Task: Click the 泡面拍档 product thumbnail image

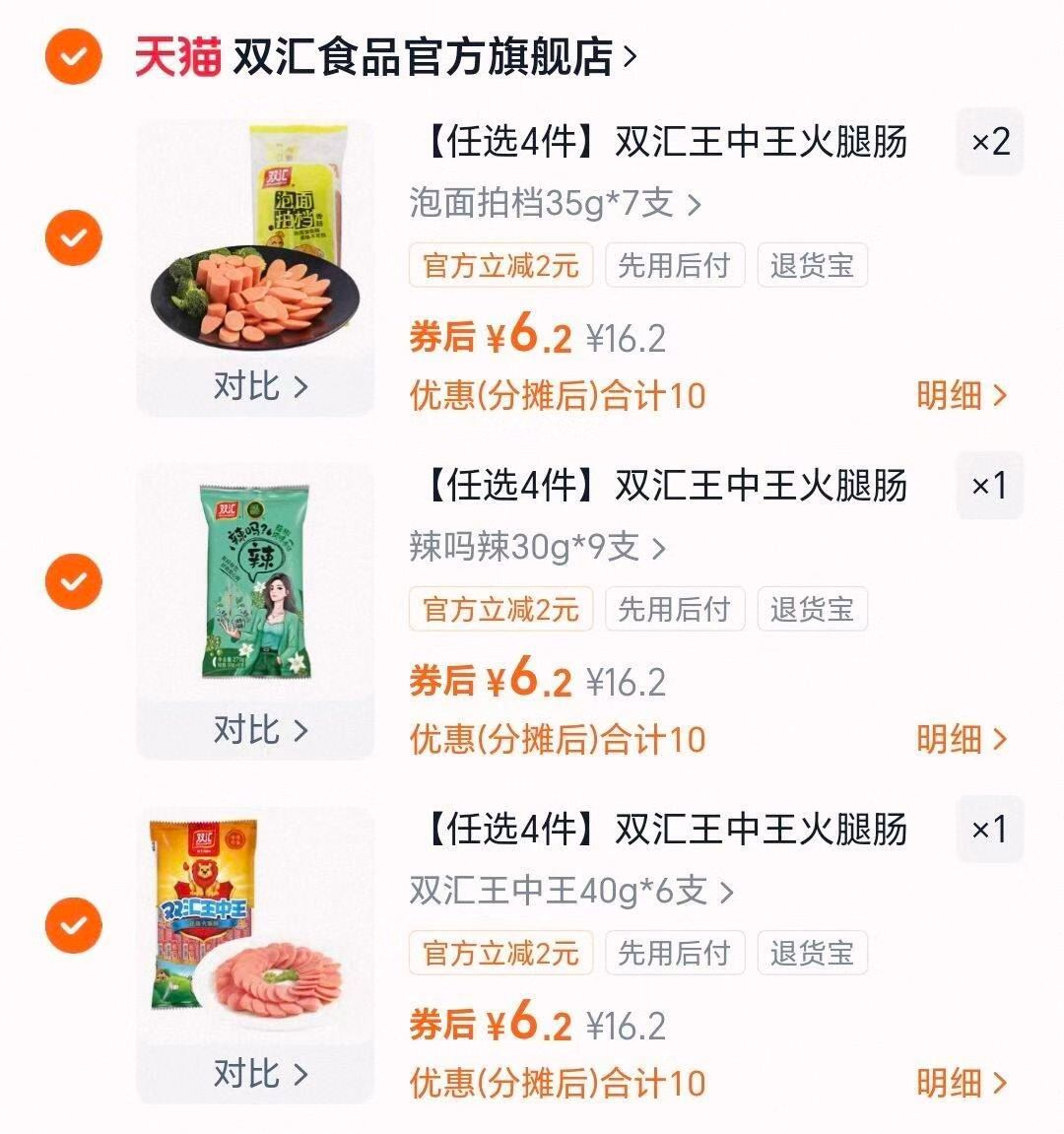Action: [254, 246]
